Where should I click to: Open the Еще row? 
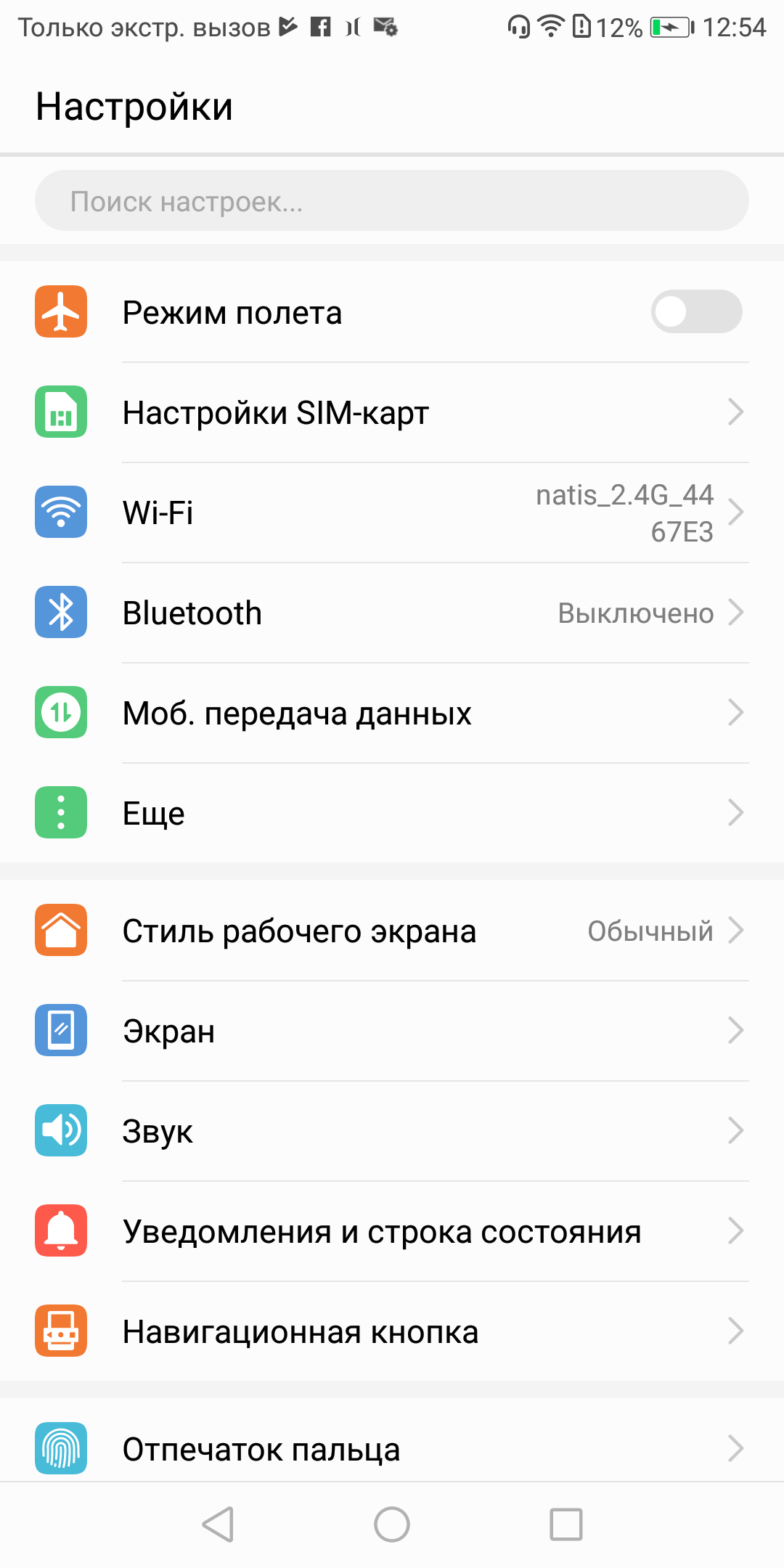pyautogui.click(x=392, y=813)
